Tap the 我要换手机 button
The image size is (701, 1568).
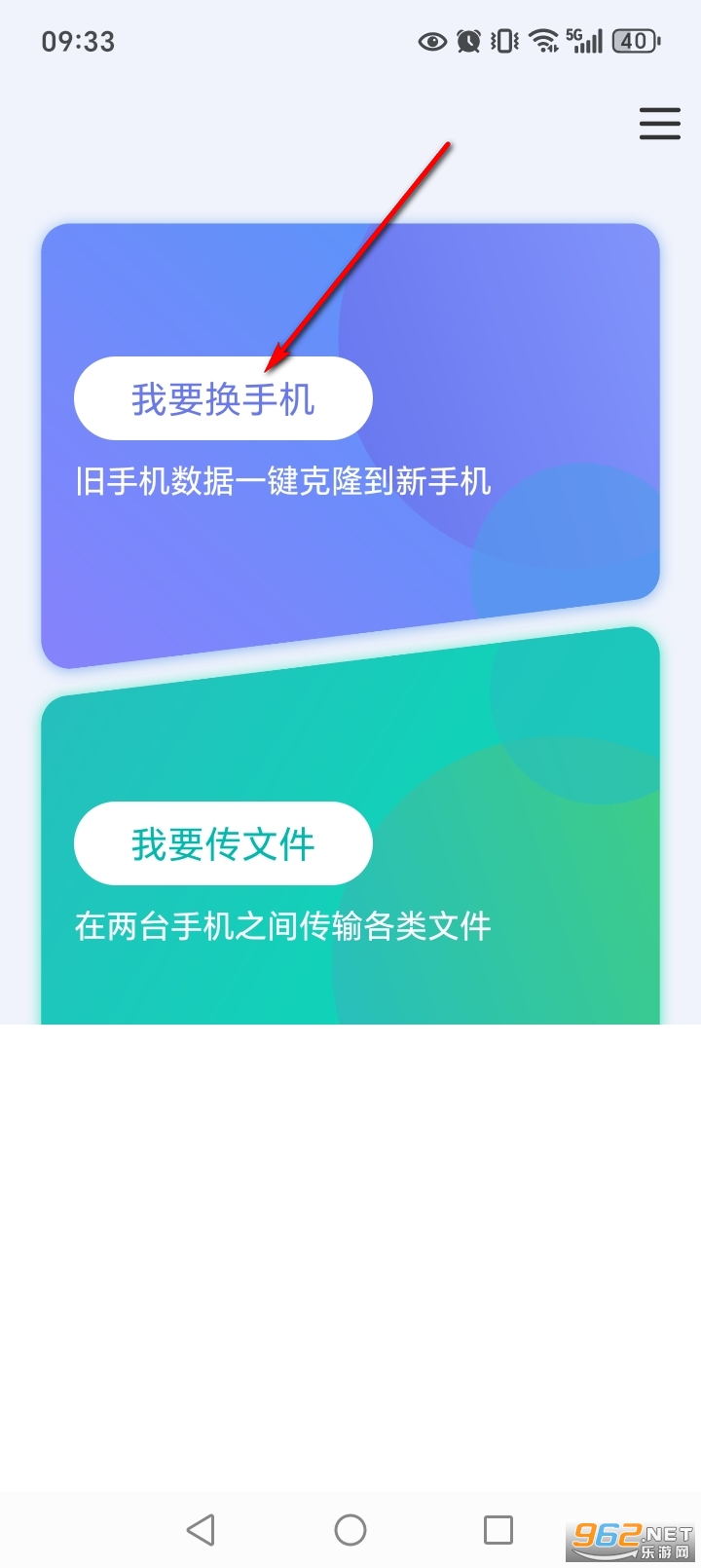(x=222, y=399)
